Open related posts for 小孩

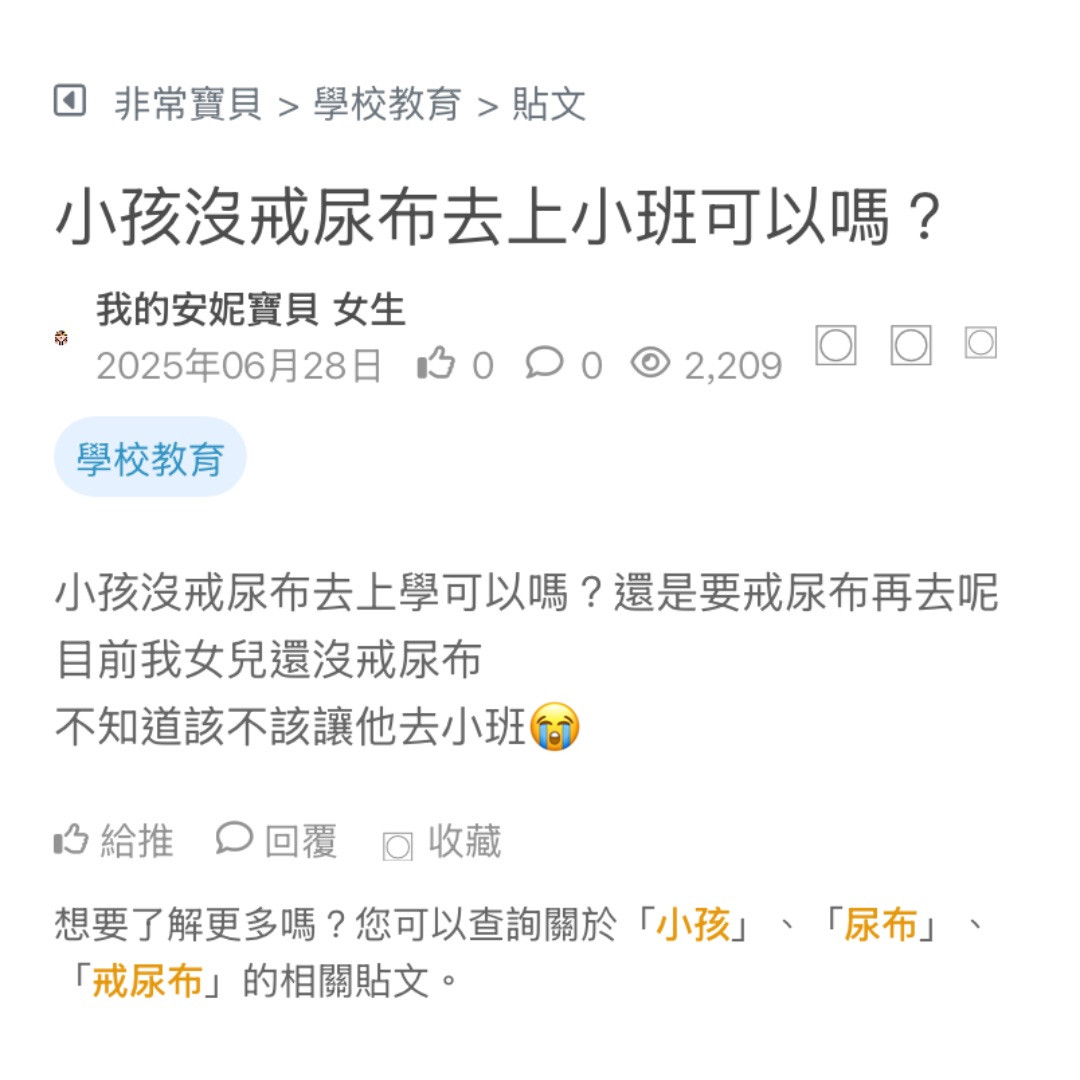692,926
